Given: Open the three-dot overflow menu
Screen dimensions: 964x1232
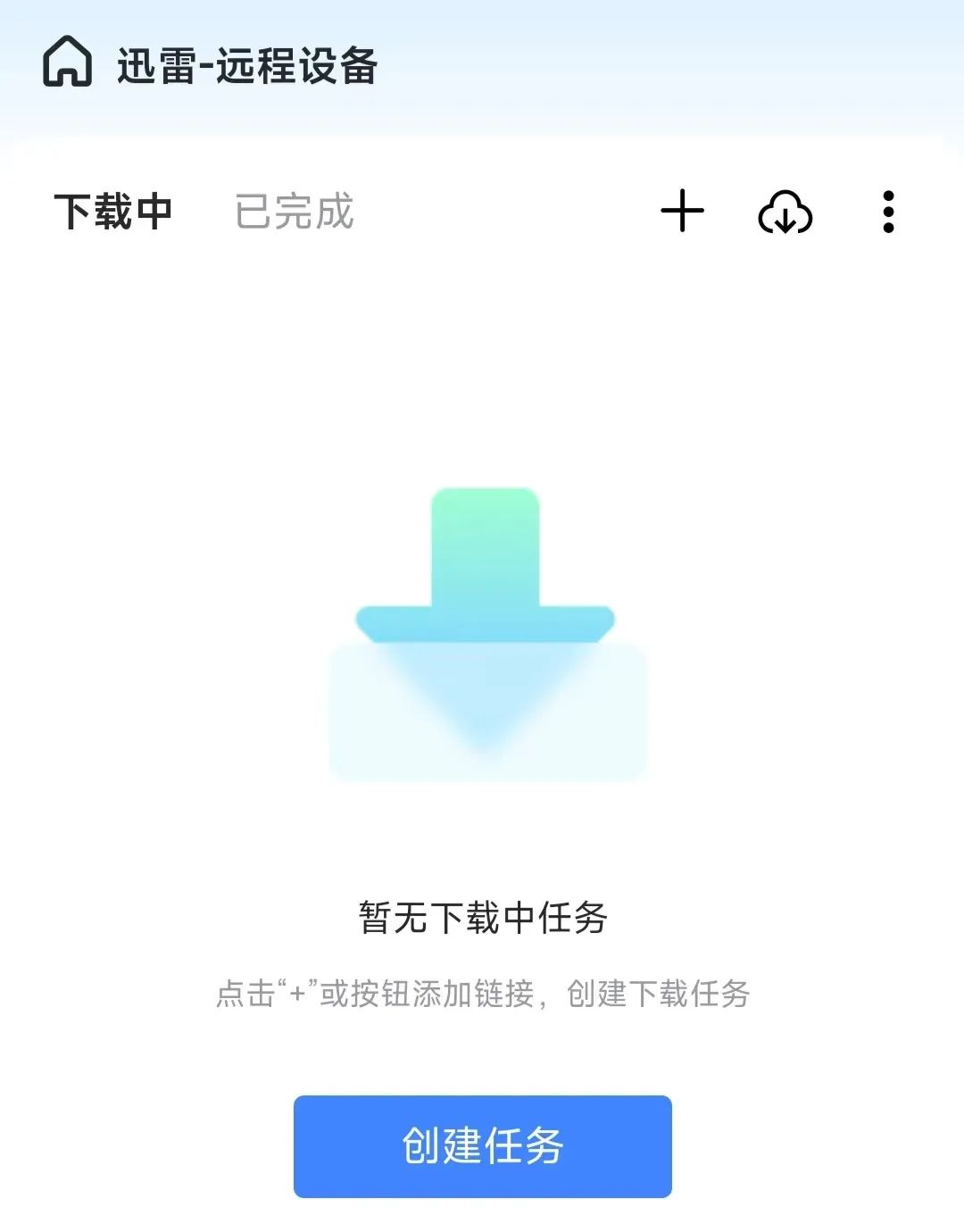Looking at the screenshot, I should (888, 212).
